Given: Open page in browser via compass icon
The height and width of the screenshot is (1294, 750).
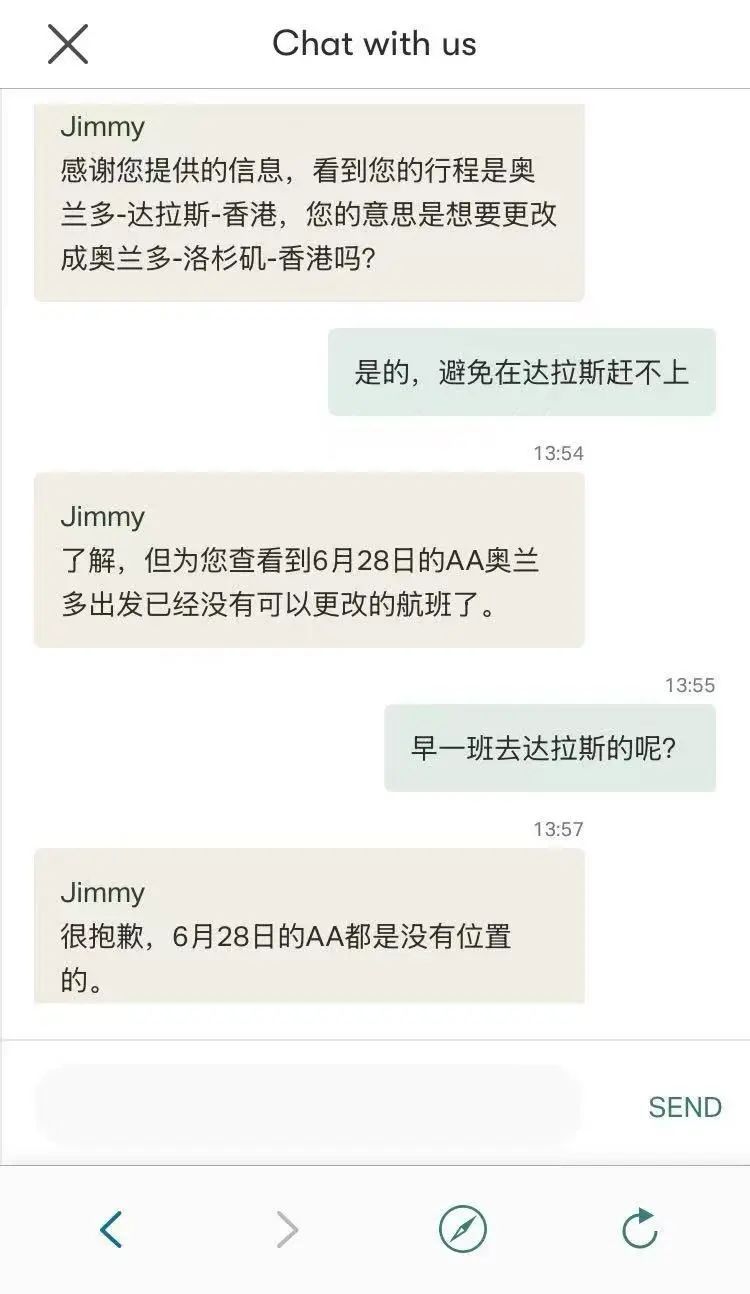Looking at the screenshot, I should coord(463,1229).
